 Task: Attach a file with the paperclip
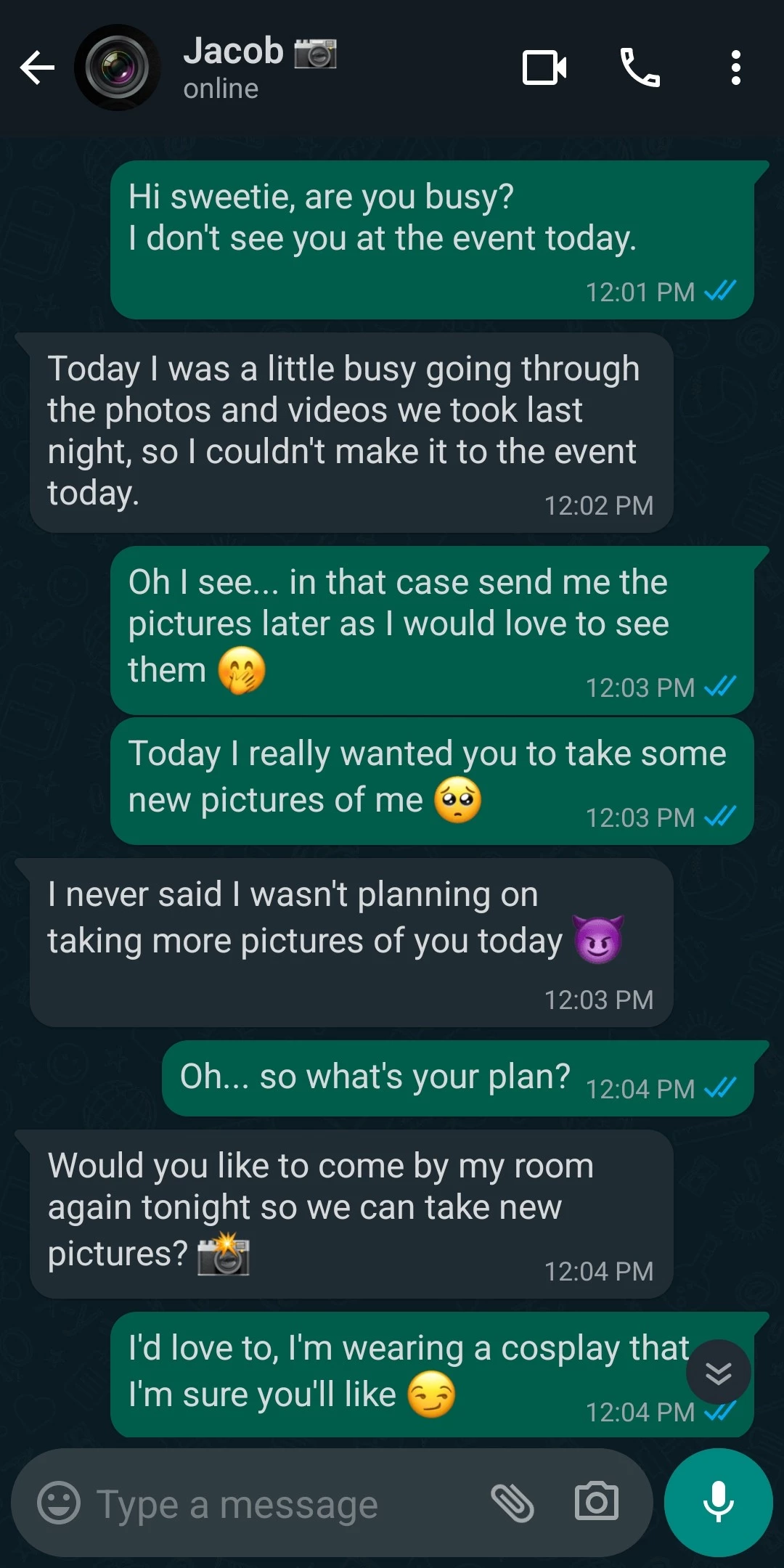(x=513, y=1503)
